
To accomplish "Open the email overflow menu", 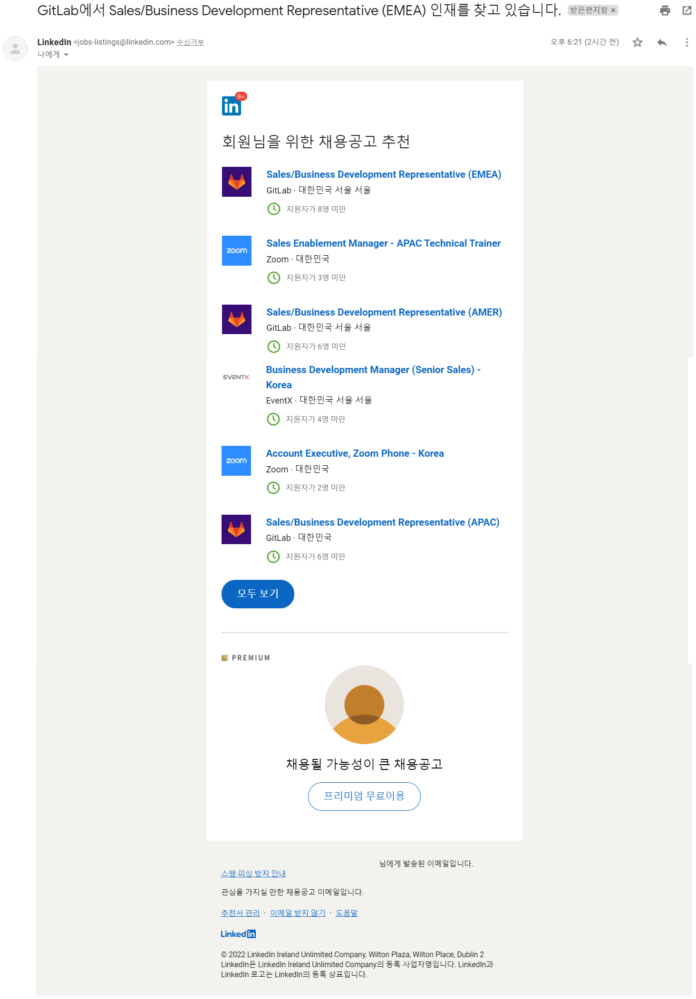I will [x=686, y=43].
